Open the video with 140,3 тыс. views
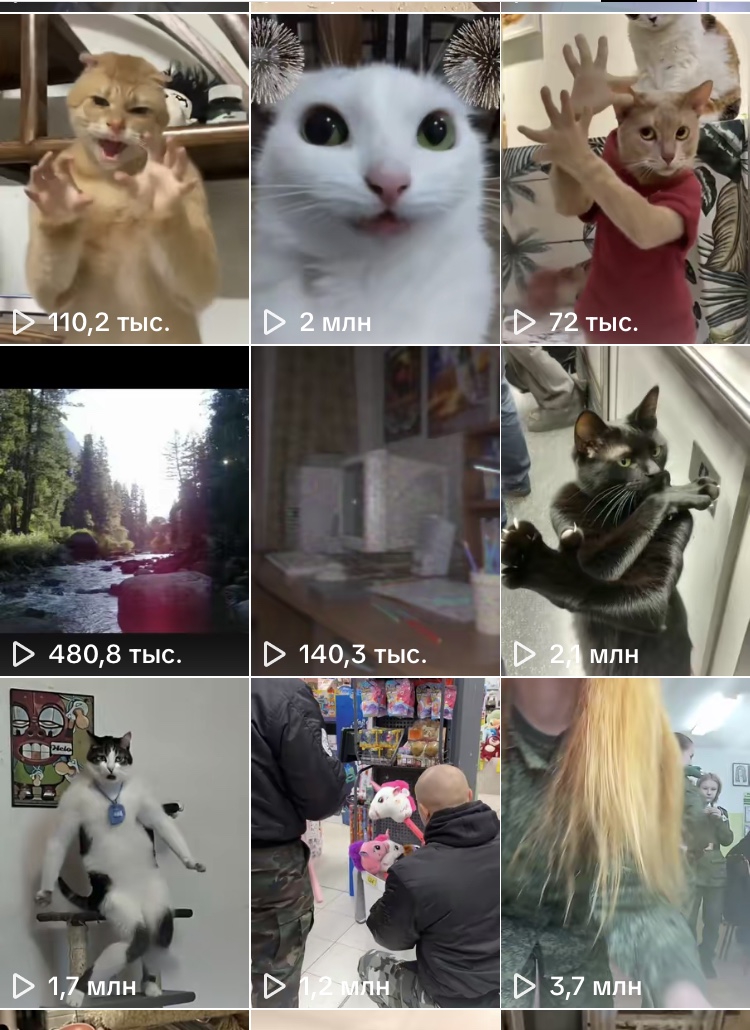750x1030 pixels. [375, 510]
